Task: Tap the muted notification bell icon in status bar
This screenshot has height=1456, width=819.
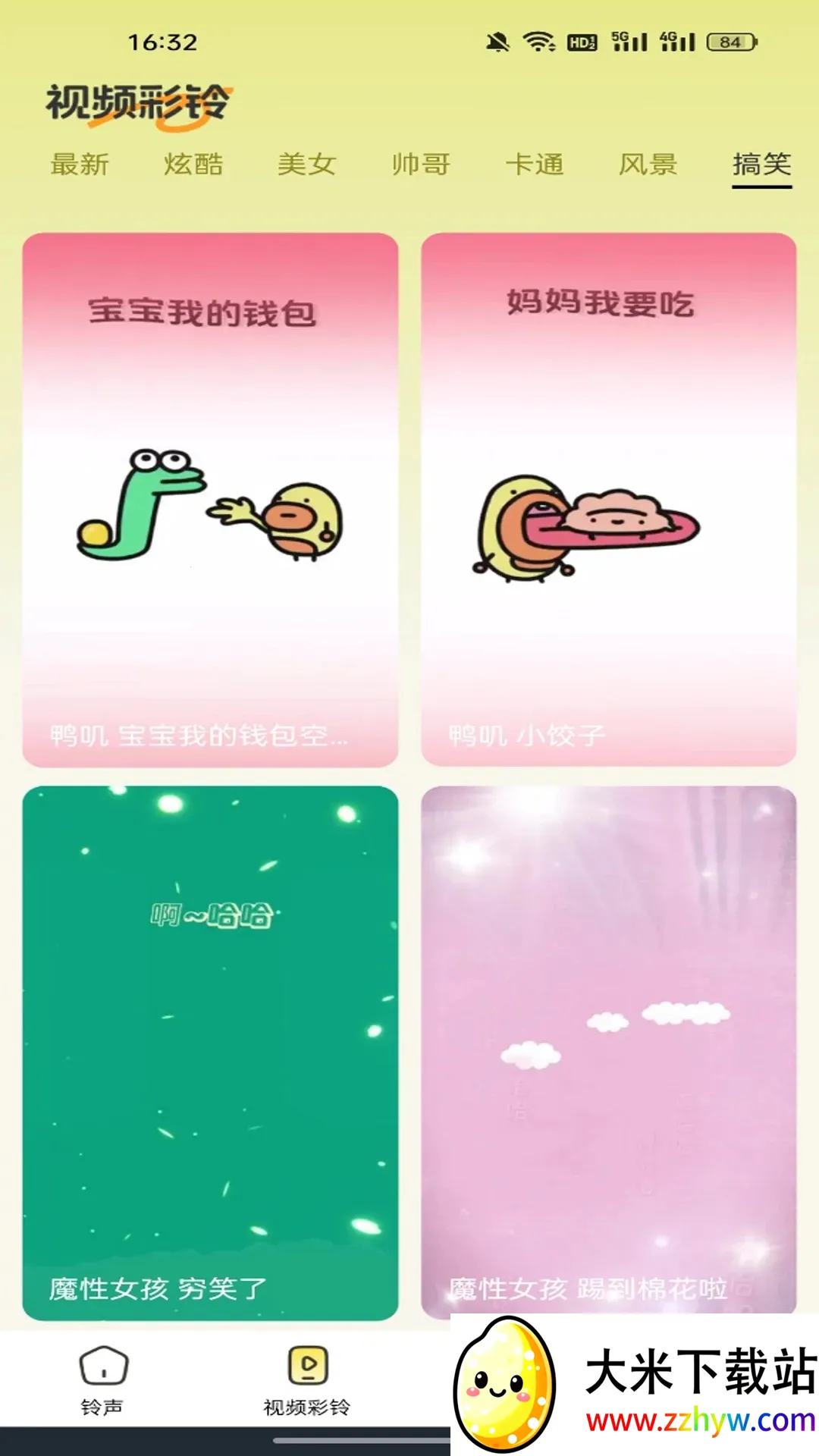Action: point(497,42)
